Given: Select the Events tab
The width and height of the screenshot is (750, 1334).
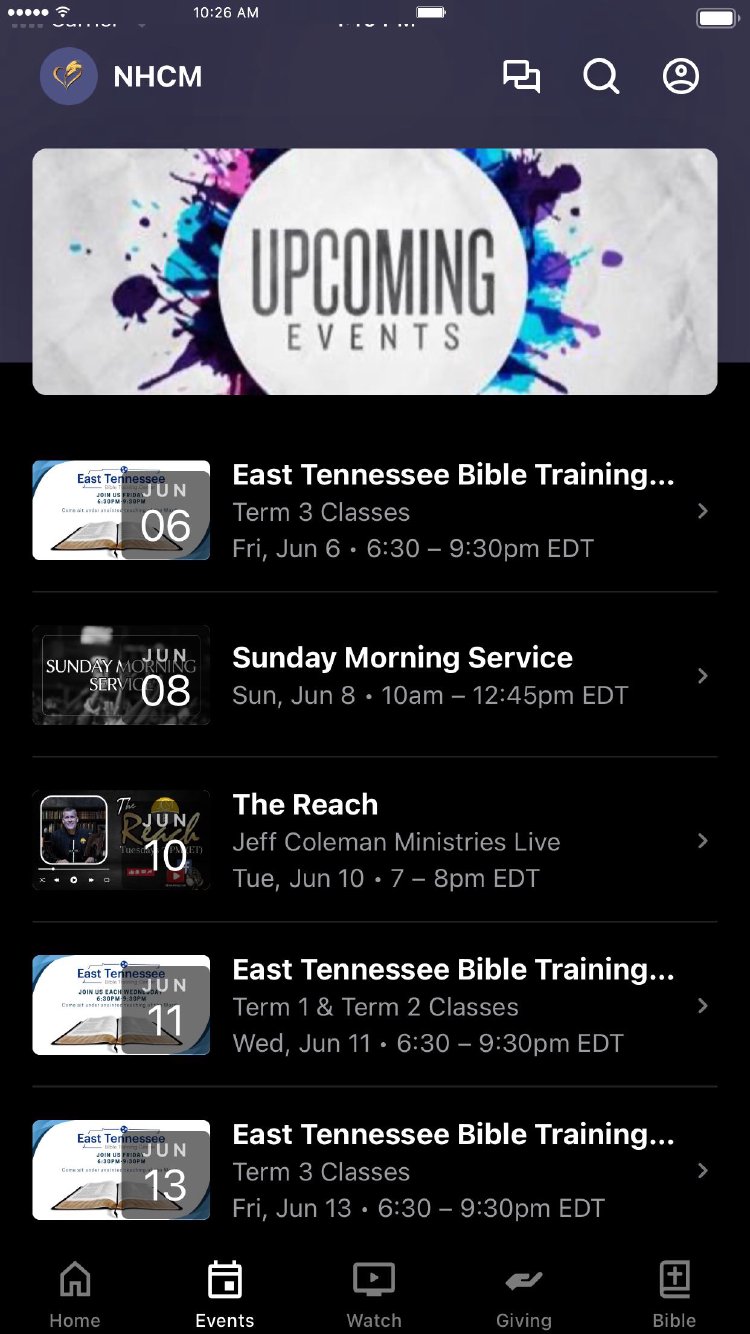Looking at the screenshot, I should (x=225, y=1294).
